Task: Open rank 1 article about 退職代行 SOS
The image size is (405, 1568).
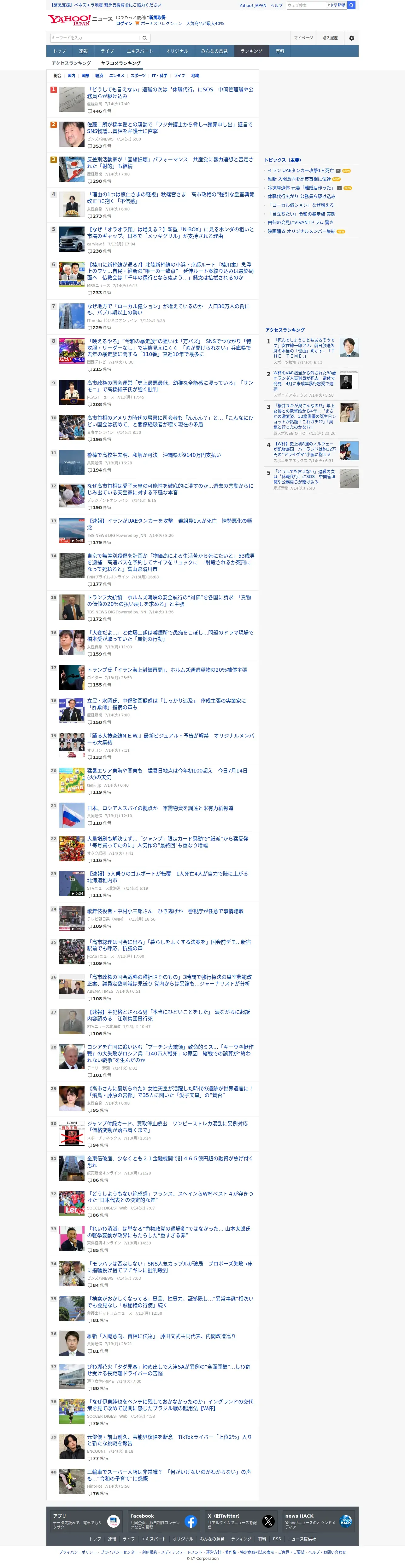Action: click(170, 93)
